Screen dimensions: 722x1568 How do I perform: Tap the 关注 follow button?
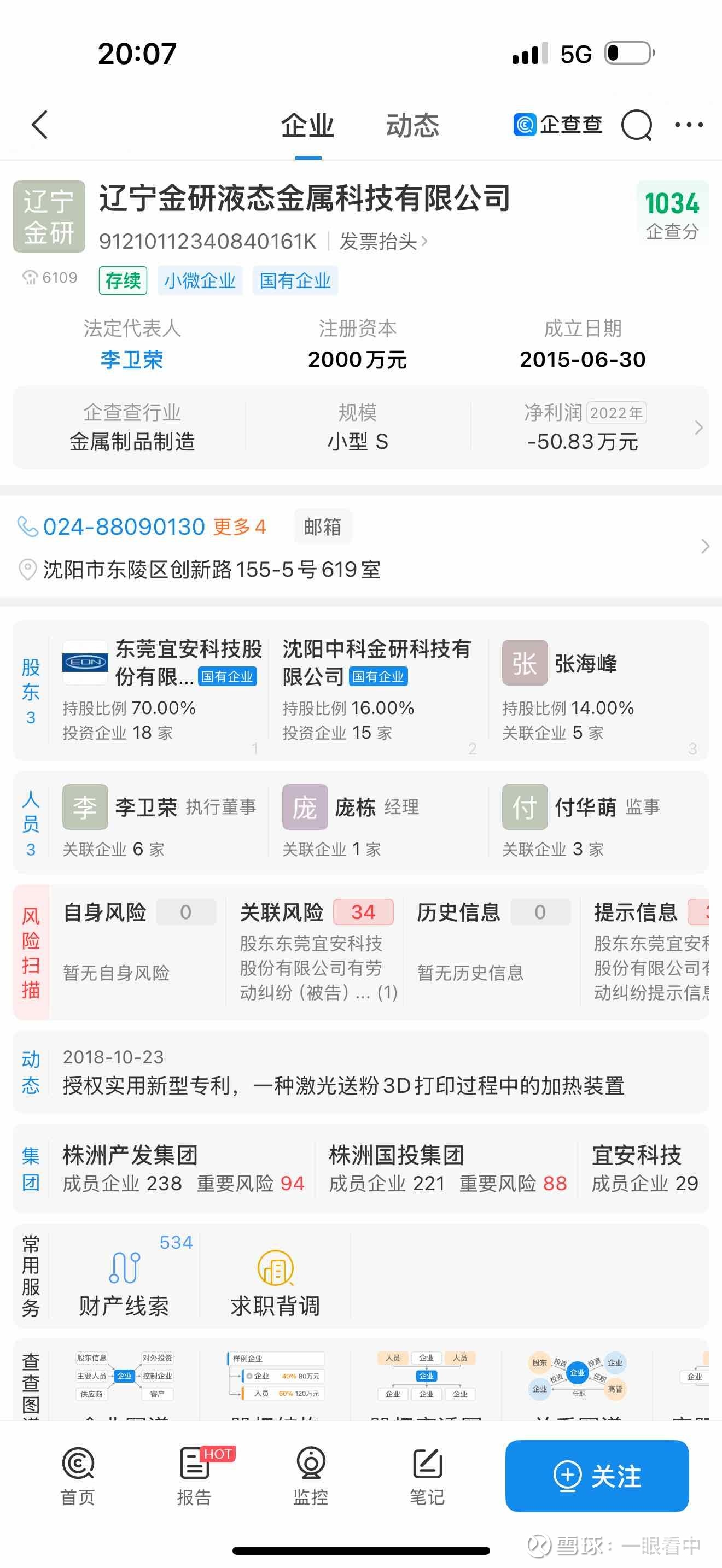pyautogui.click(x=597, y=1473)
